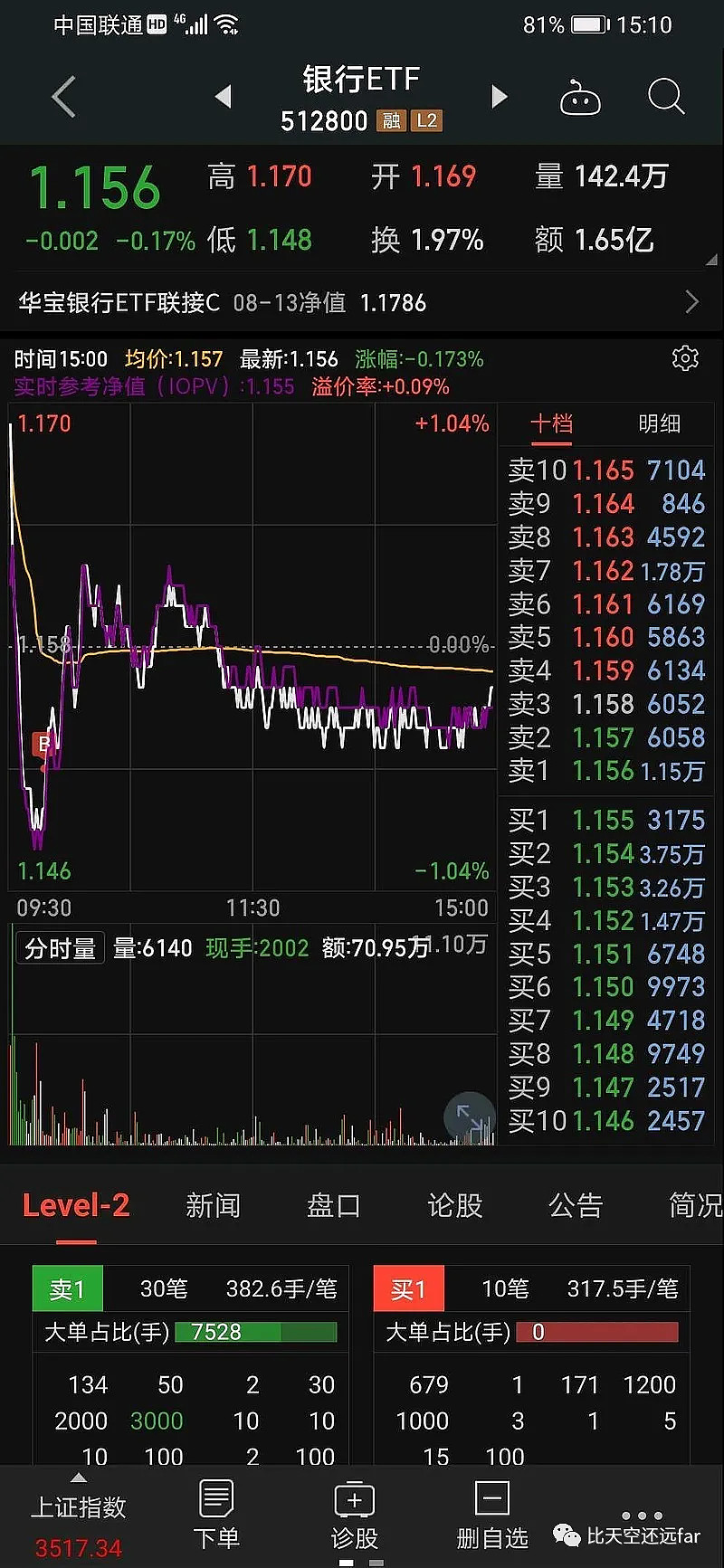The height and width of the screenshot is (1568, 724).
Task: Open the search magnifier
Action: tap(666, 97)
